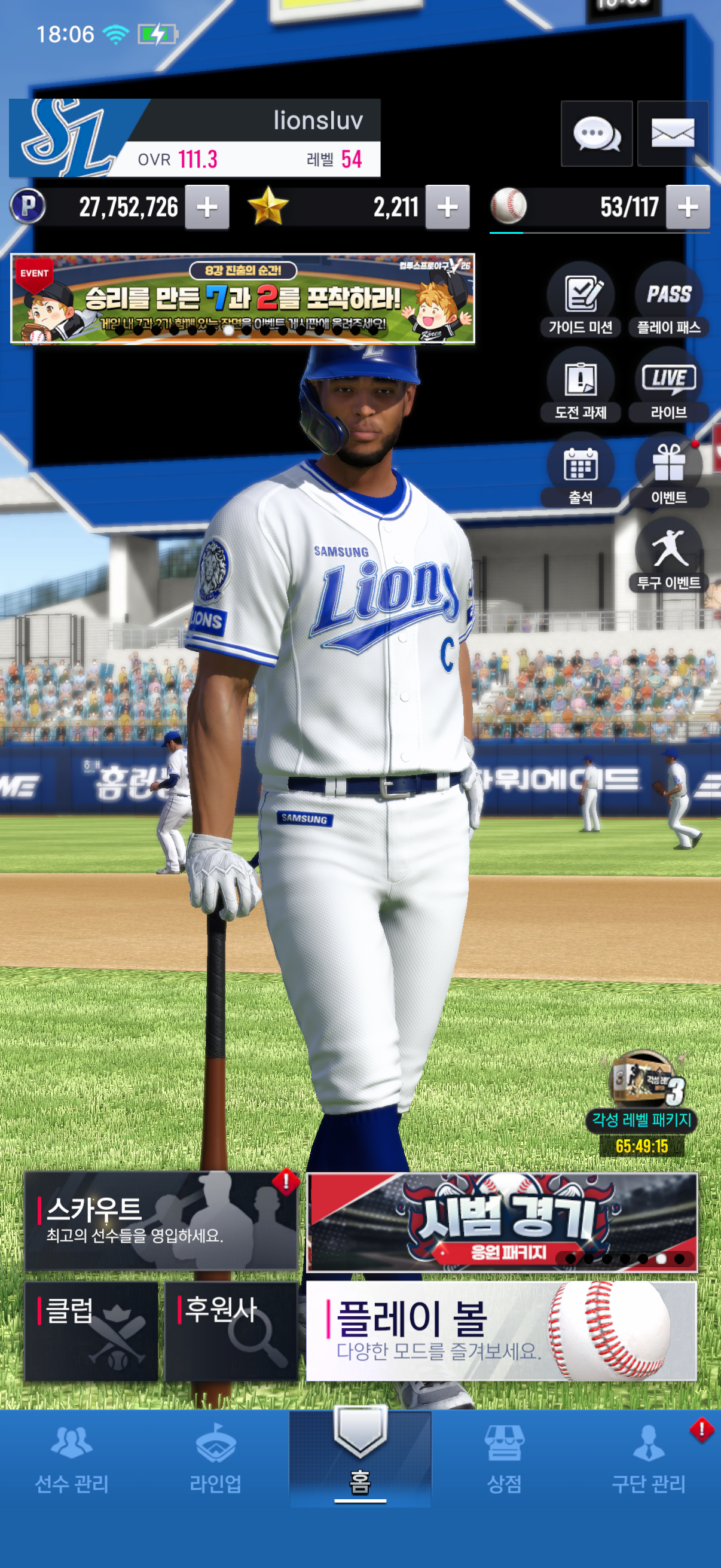Screen dimensions: 721x1568
Task: Open 플레이 패스 (play pass)
Action: click(668, 300)
